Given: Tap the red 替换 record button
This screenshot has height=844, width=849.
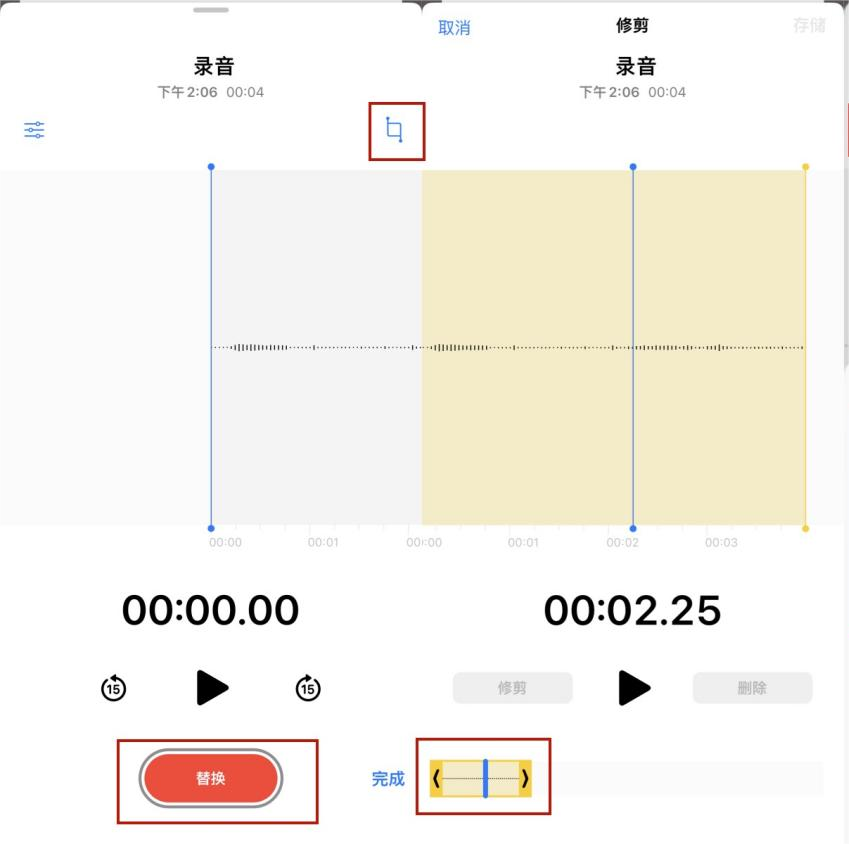Looking at the screenshot, I should point(210,778).
